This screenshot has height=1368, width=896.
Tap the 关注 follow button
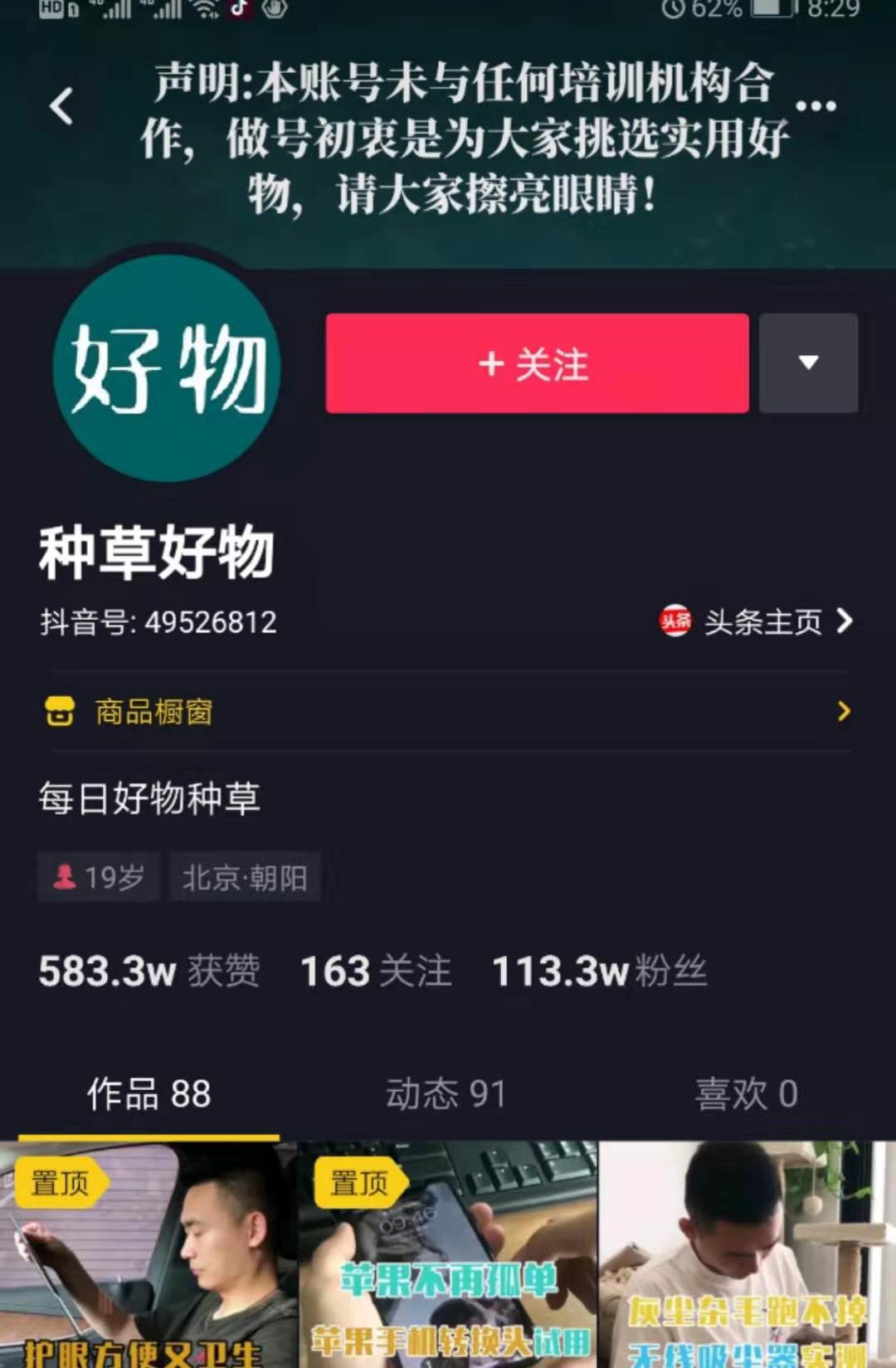pos(537,365)
